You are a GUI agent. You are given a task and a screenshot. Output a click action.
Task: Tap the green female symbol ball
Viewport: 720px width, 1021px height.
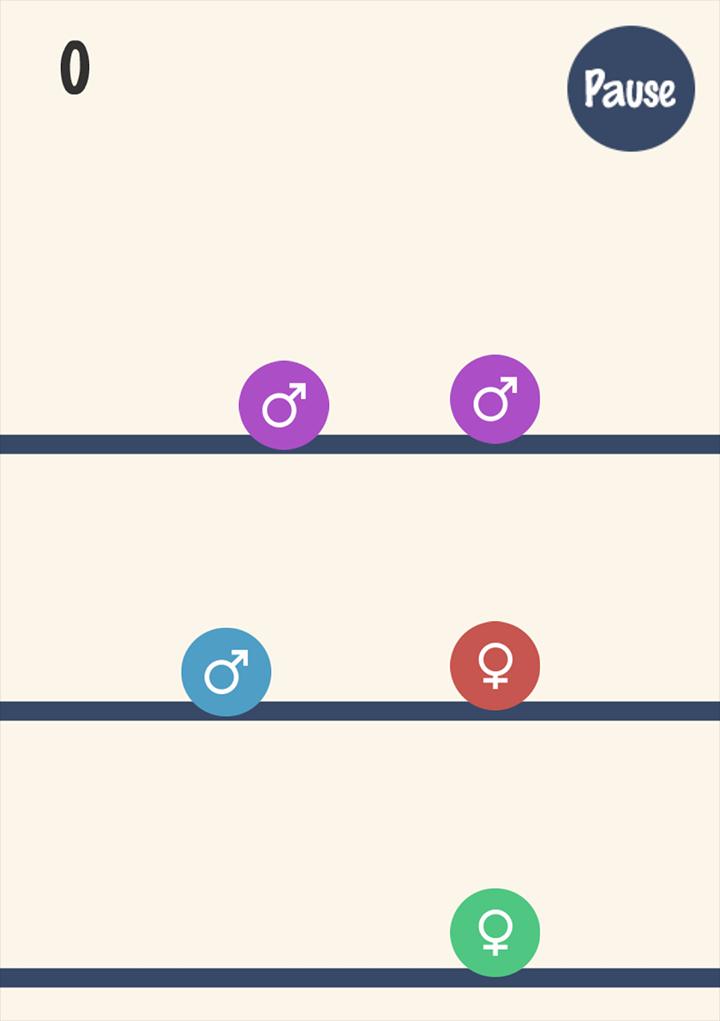(495, 932)
